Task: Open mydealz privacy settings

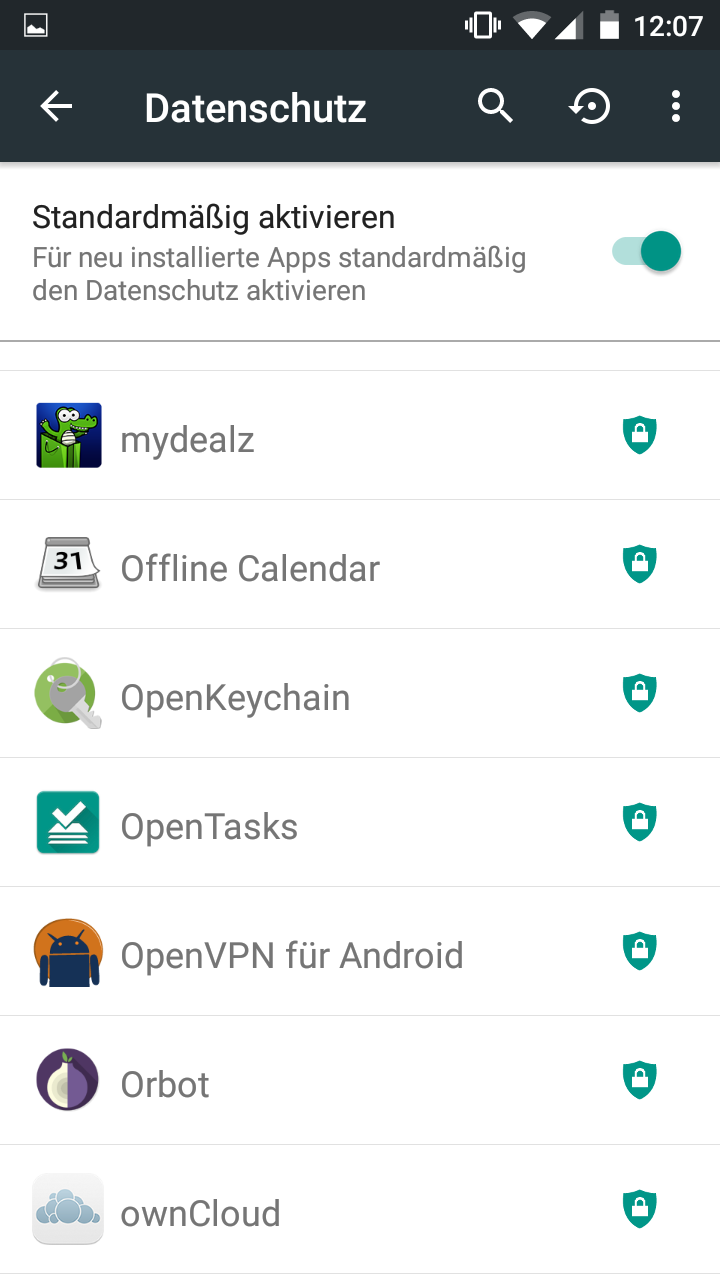Action: point(360,436)
